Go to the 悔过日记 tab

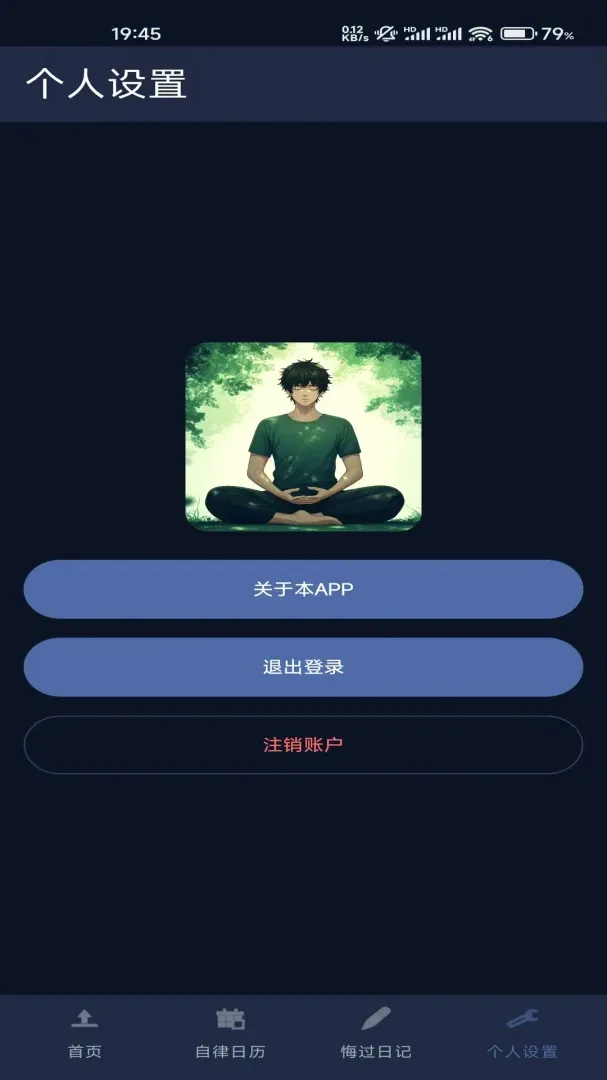point(376,1033)
